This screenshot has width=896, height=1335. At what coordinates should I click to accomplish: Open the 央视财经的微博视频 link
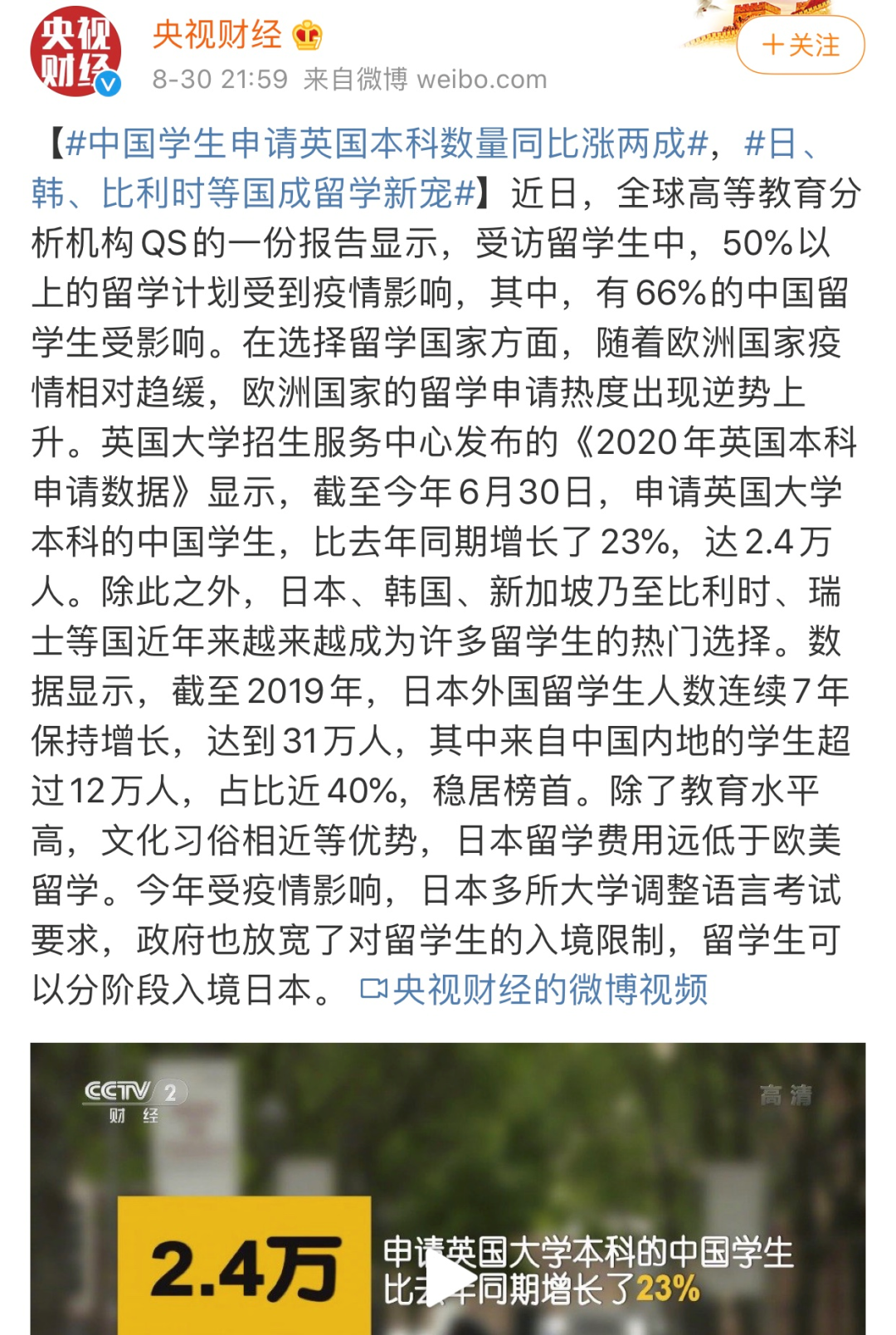535,990
